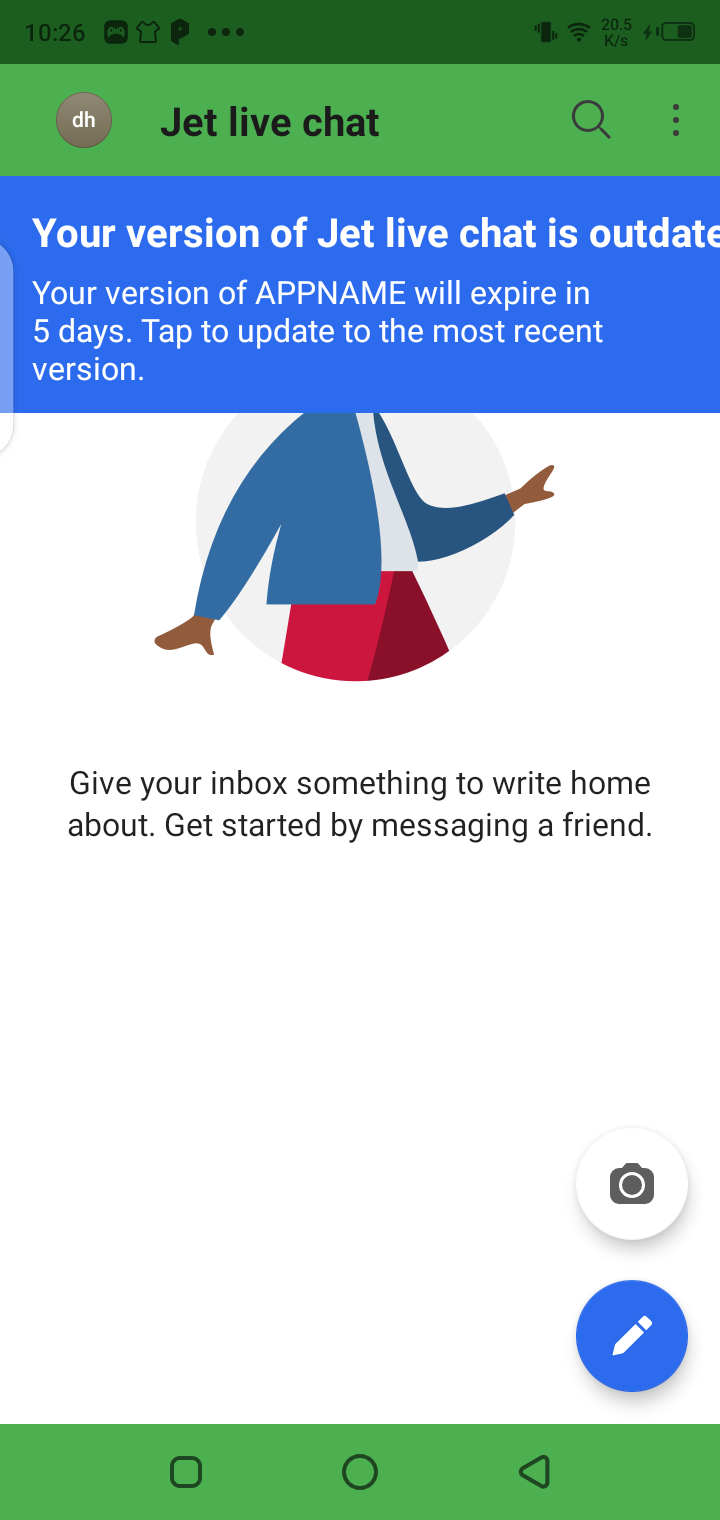Open the recent apps view
Viewport: 720px width, 1520px height.
click(186, 1471)
